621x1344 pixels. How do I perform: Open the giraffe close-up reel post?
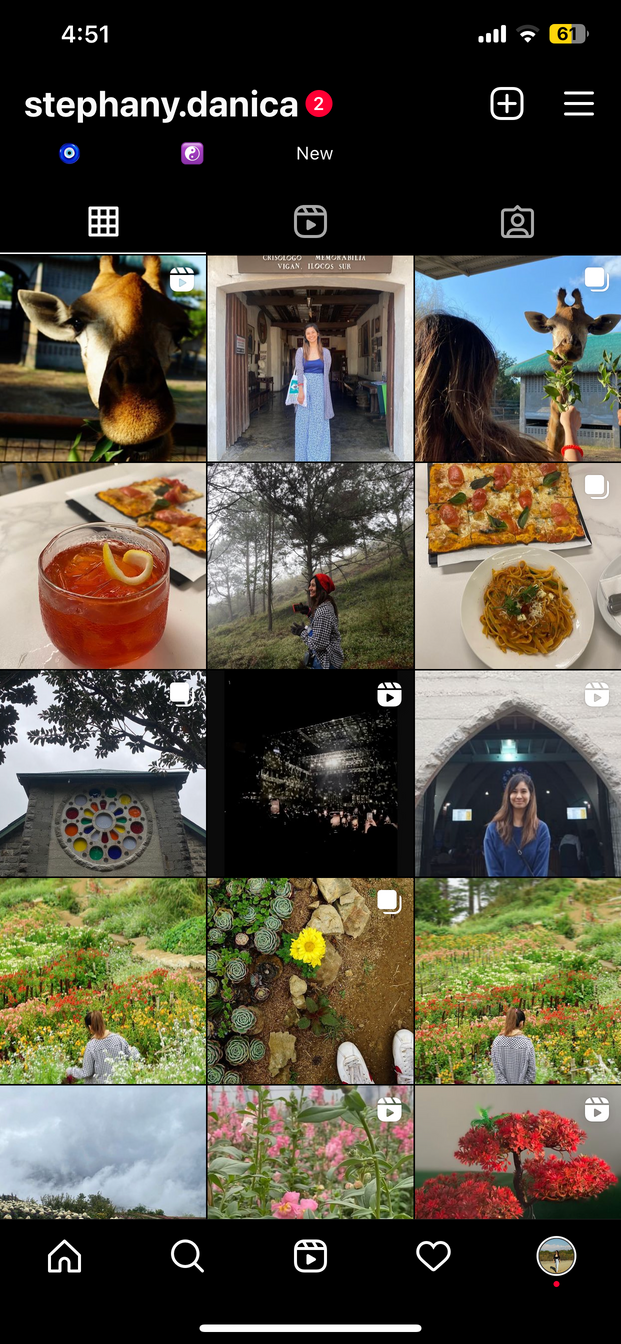[x=102, y=358]
